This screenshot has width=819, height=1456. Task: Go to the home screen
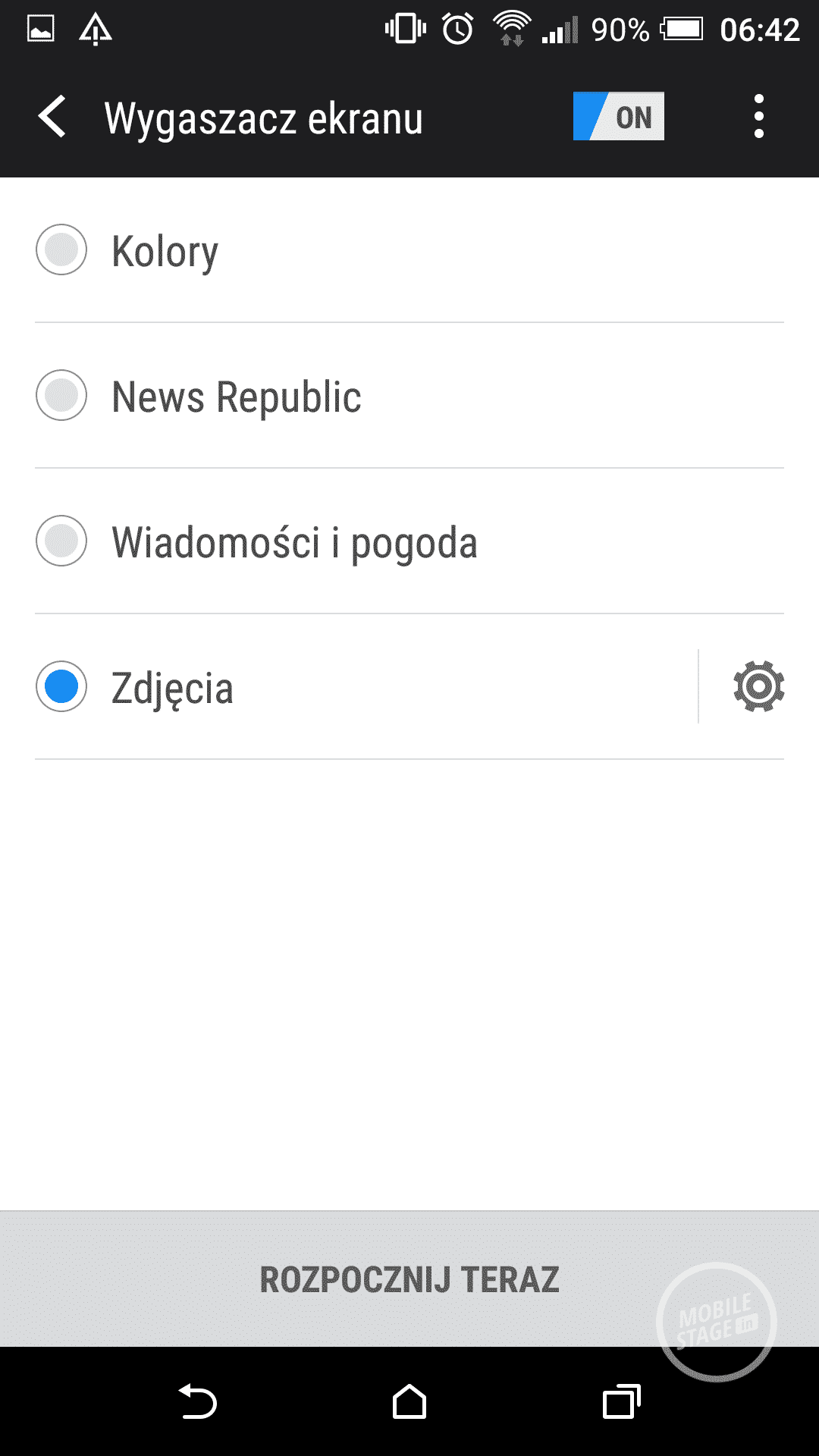tap(409, 1401)
